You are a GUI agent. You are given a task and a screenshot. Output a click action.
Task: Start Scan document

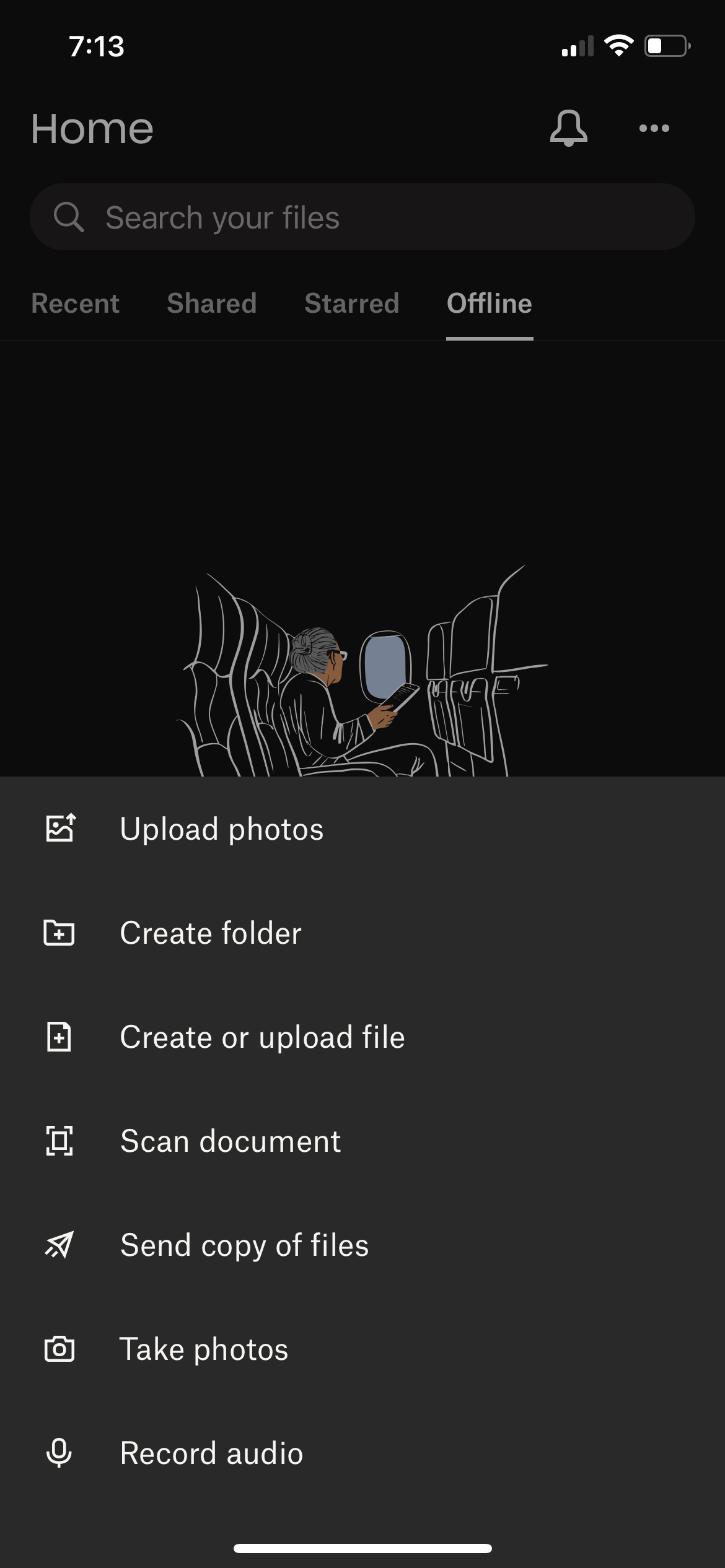(x=231, y=1141)
